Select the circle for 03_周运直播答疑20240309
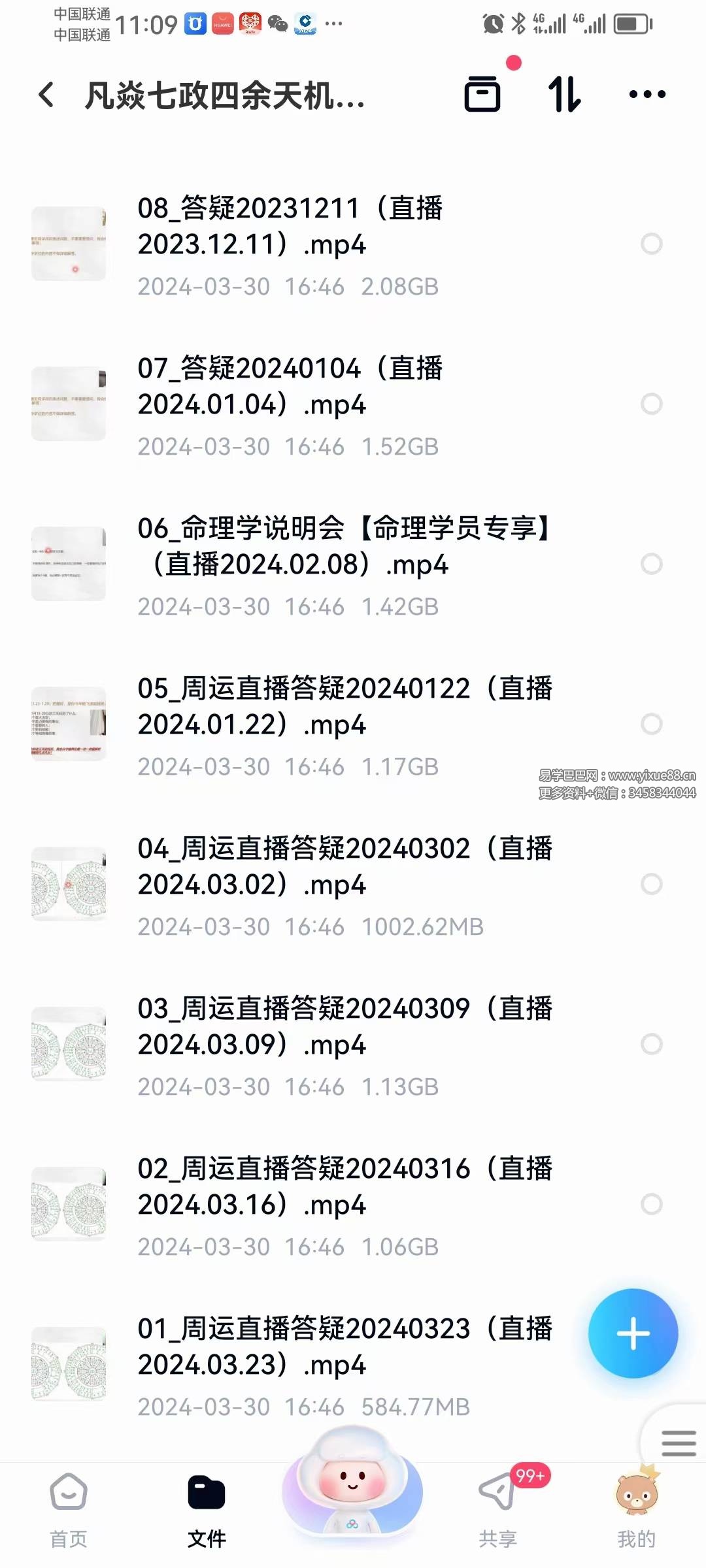This screenshot has width=706, height=1568. click(651, 1044)
